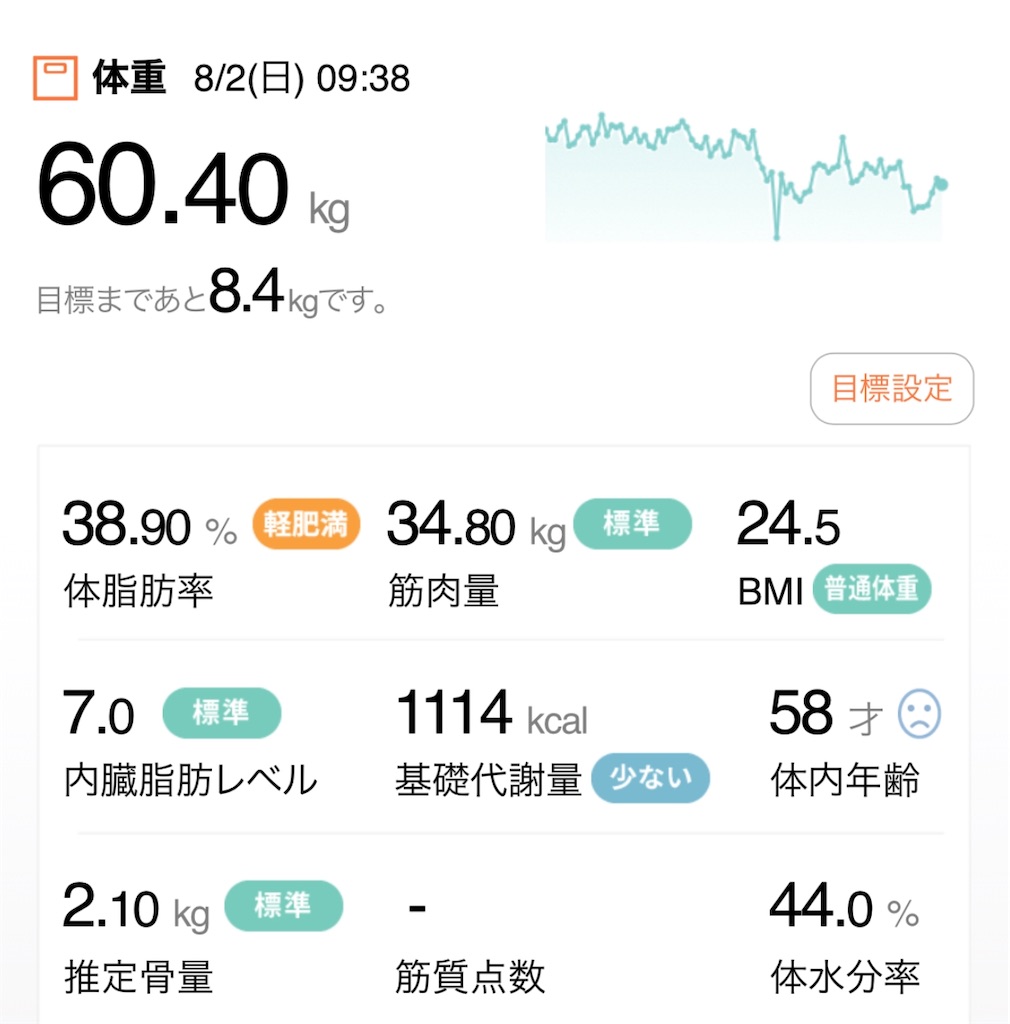Tap the 目標設定 button
Image resolution: width=1010 pixels, height=1024 pixels.
[x=891, y=389]
